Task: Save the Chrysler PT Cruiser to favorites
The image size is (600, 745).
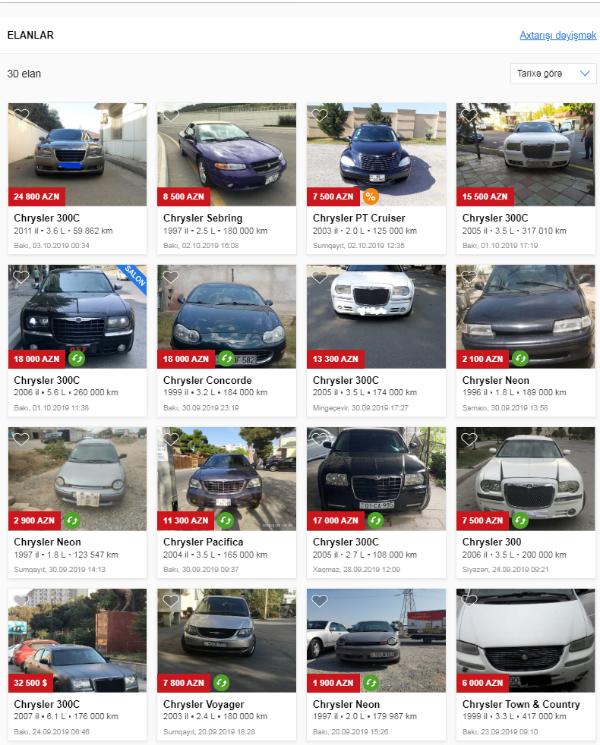Action: tap(320, 116)
